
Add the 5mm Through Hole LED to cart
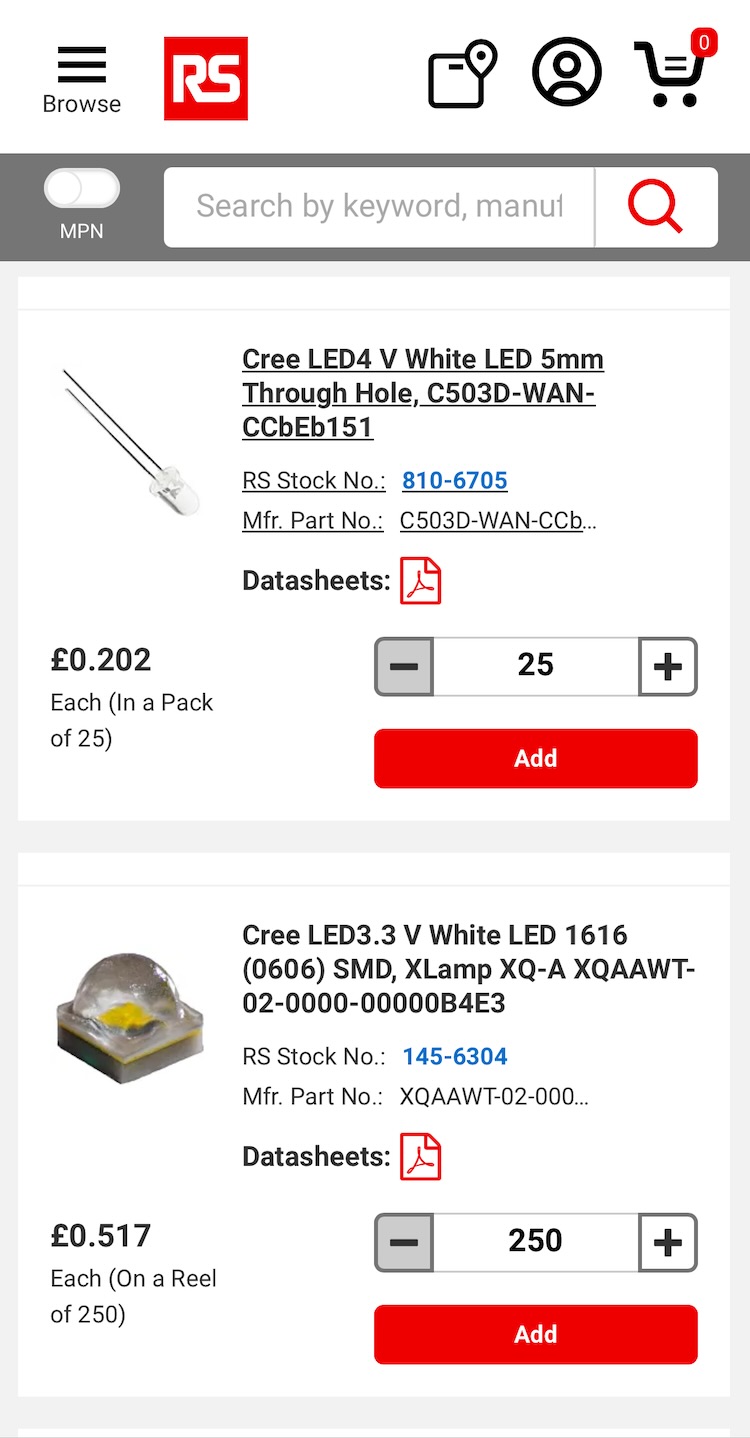[x=536, y=758]
